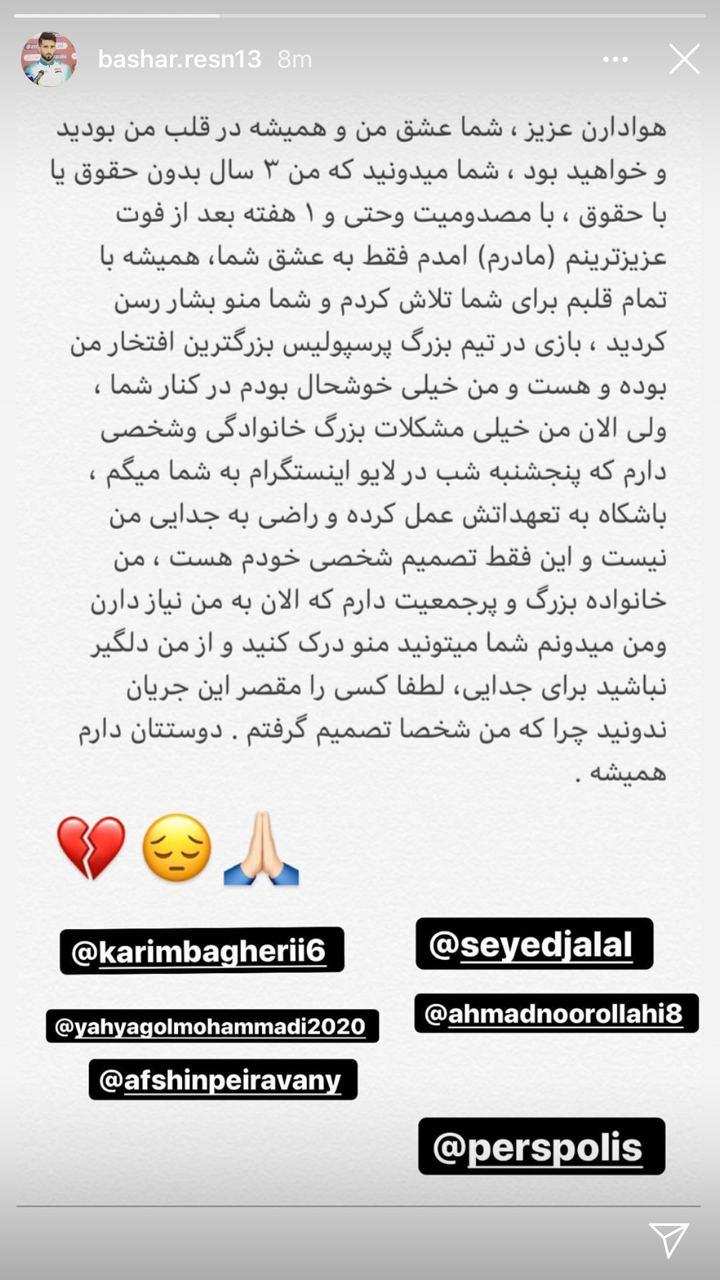Open bashar.resn13 profile picture
The width and height of the screenshot is (720, 1280).
pos(49,60)
